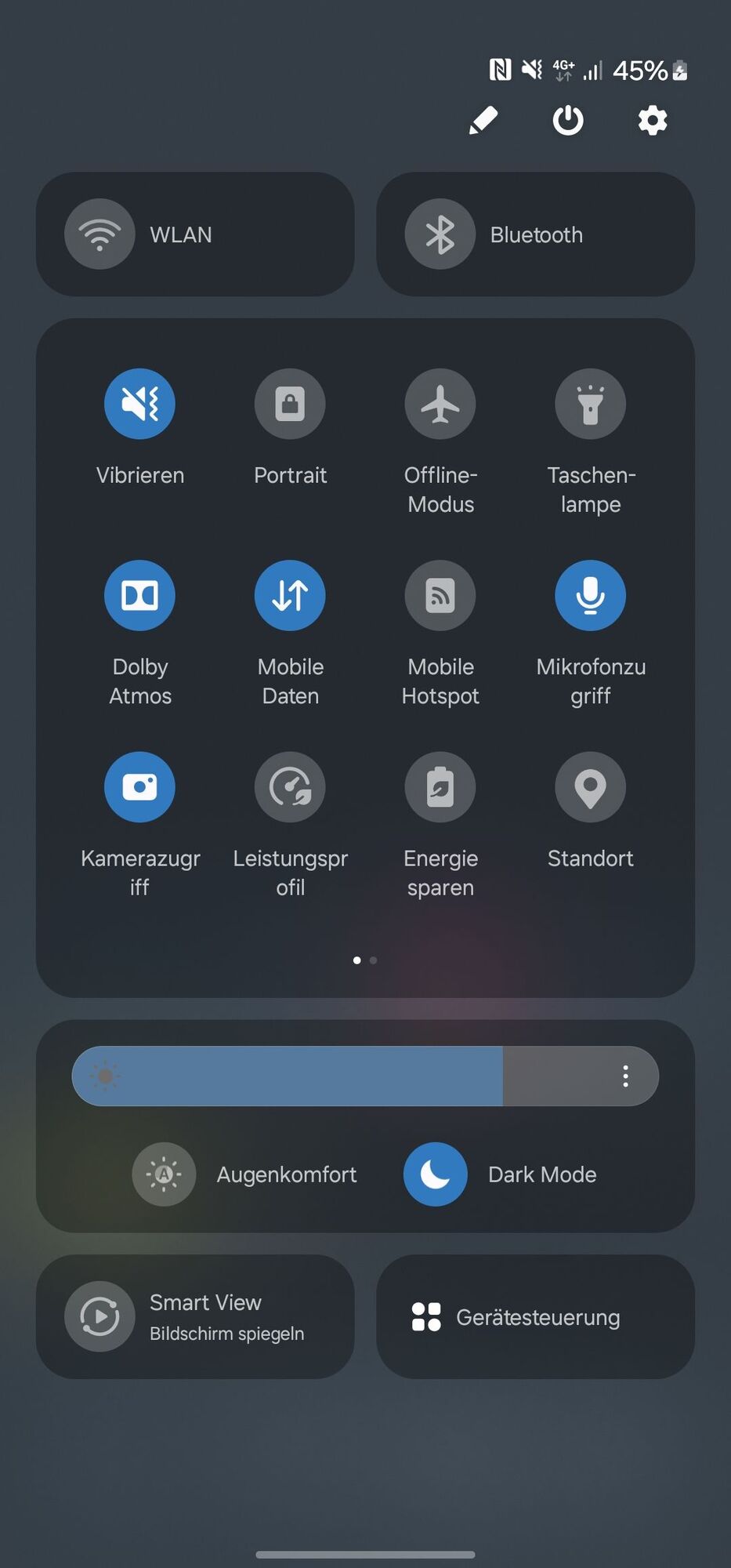Enable Mobile Hotspot
This screenshot has width=731, height=1568.
[x=440, y=595]
